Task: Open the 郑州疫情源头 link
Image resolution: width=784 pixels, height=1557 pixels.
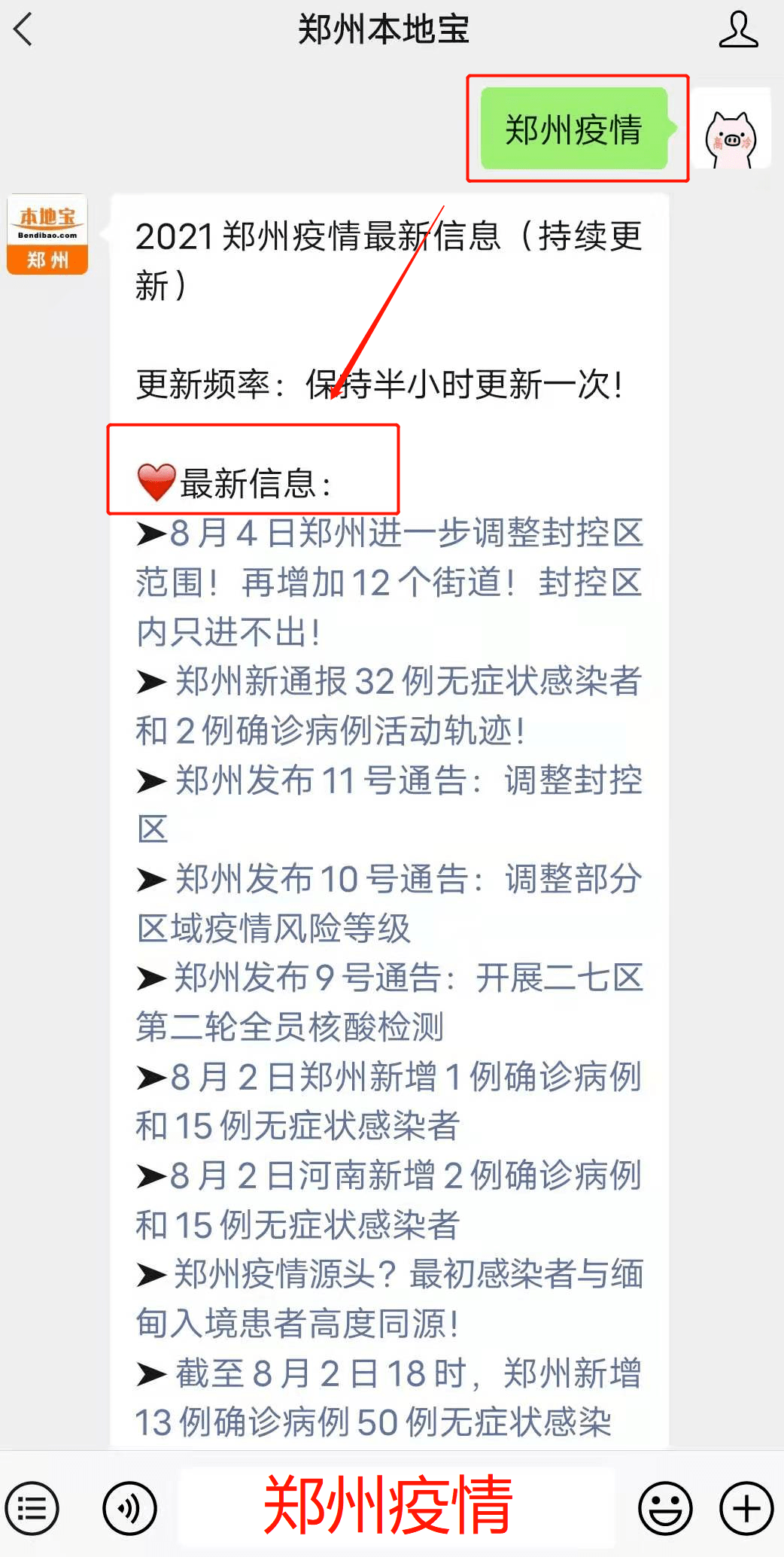Action: pos(391,1298)
